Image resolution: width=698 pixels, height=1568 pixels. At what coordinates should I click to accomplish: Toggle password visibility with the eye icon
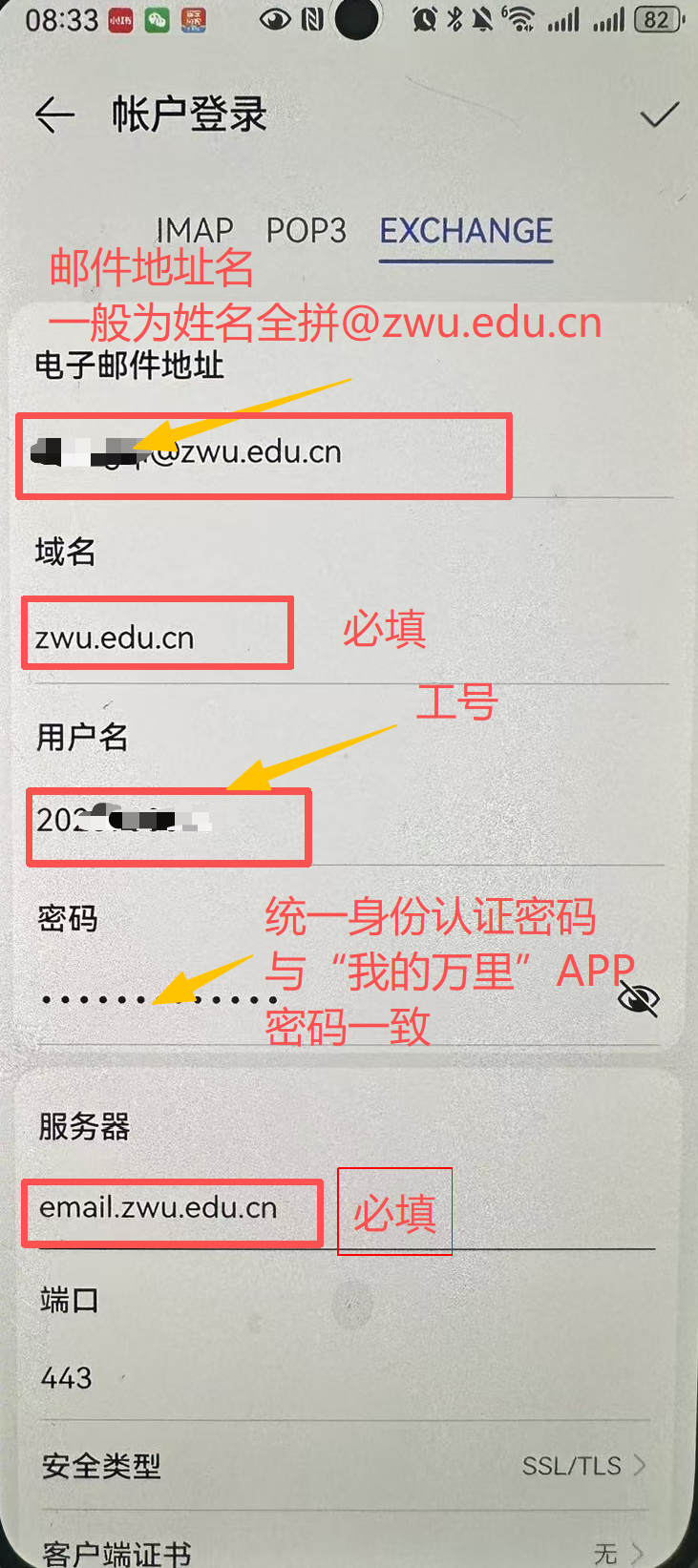point(638,999)
